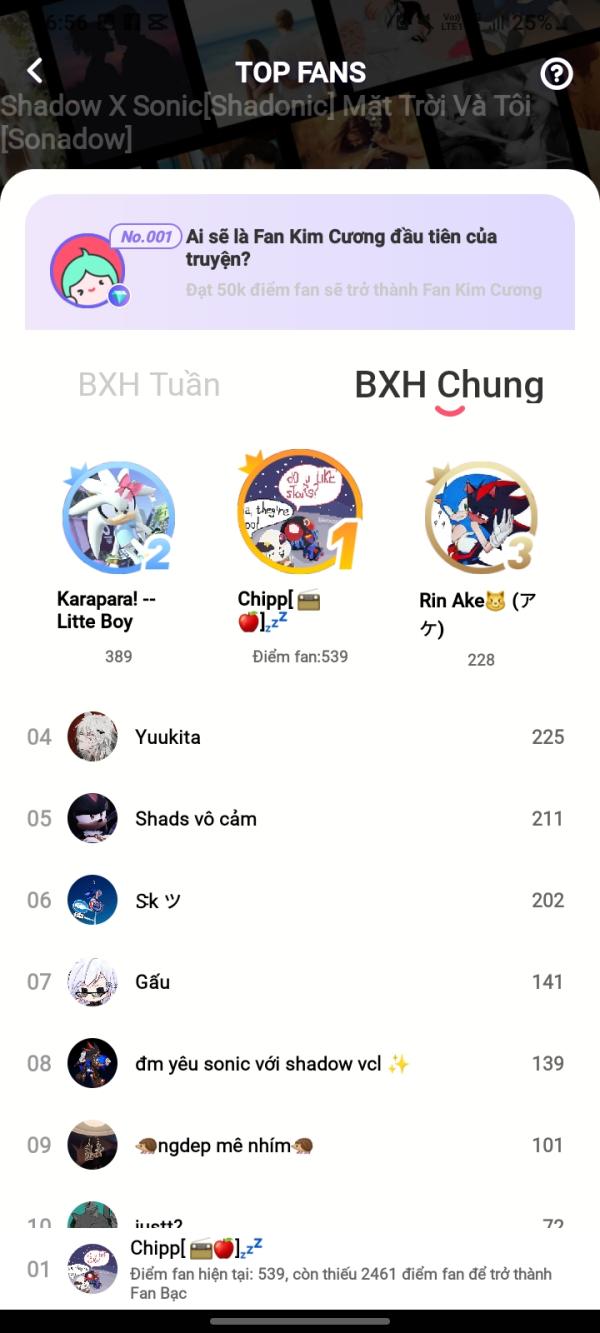Open the rank 1 fan Chipp's profile
This screenshot has height=1333, width=600.
click(x=299, y=512)
